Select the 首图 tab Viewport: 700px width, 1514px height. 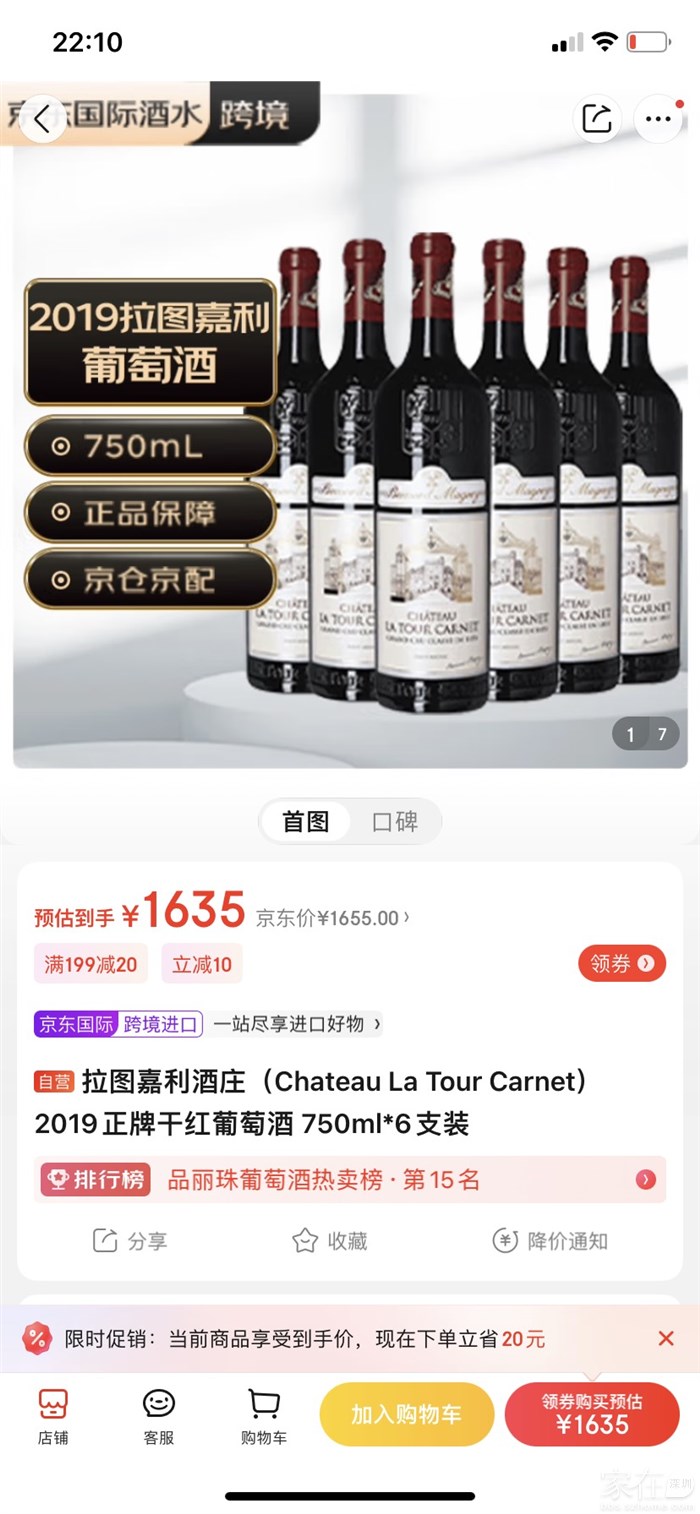[x=306, y=822]
